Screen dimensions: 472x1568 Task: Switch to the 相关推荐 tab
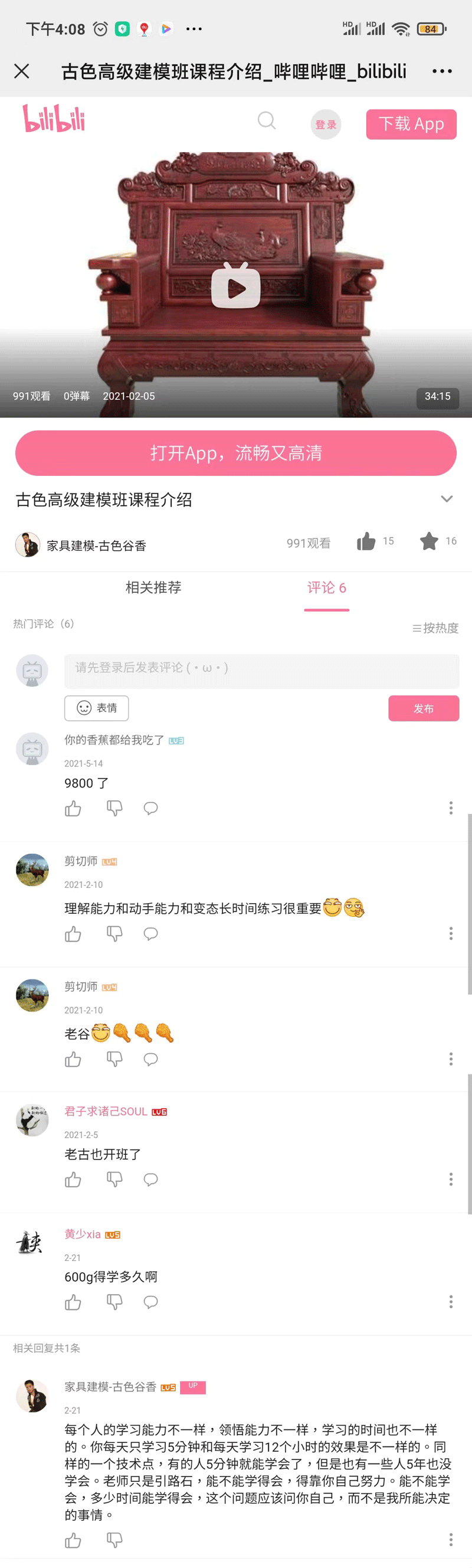[x=153, y=587]
